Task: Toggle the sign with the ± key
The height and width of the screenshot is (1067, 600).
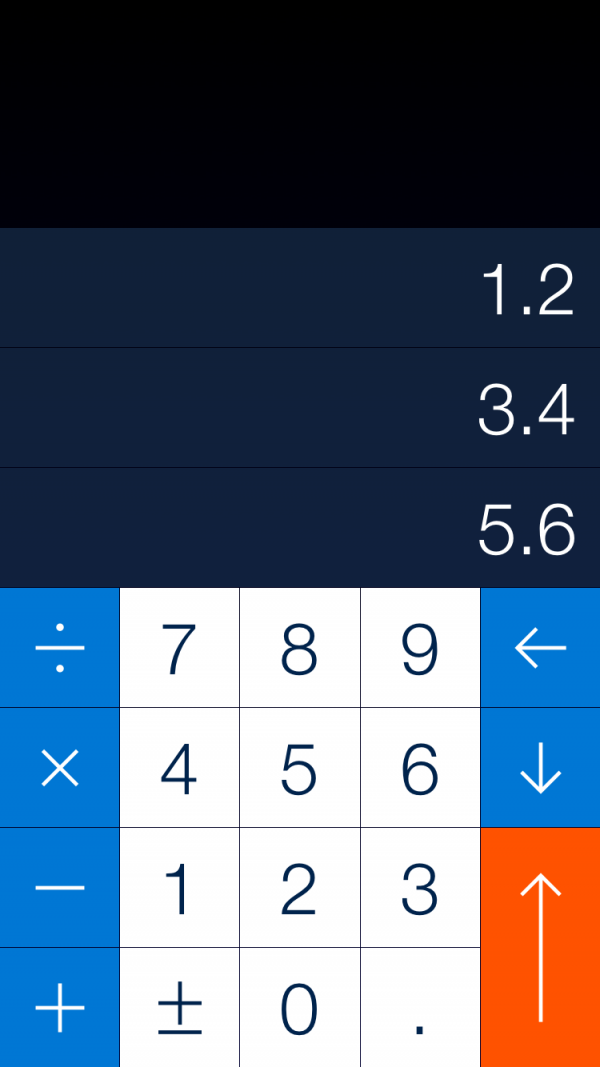Action: tap(180, 1008)
